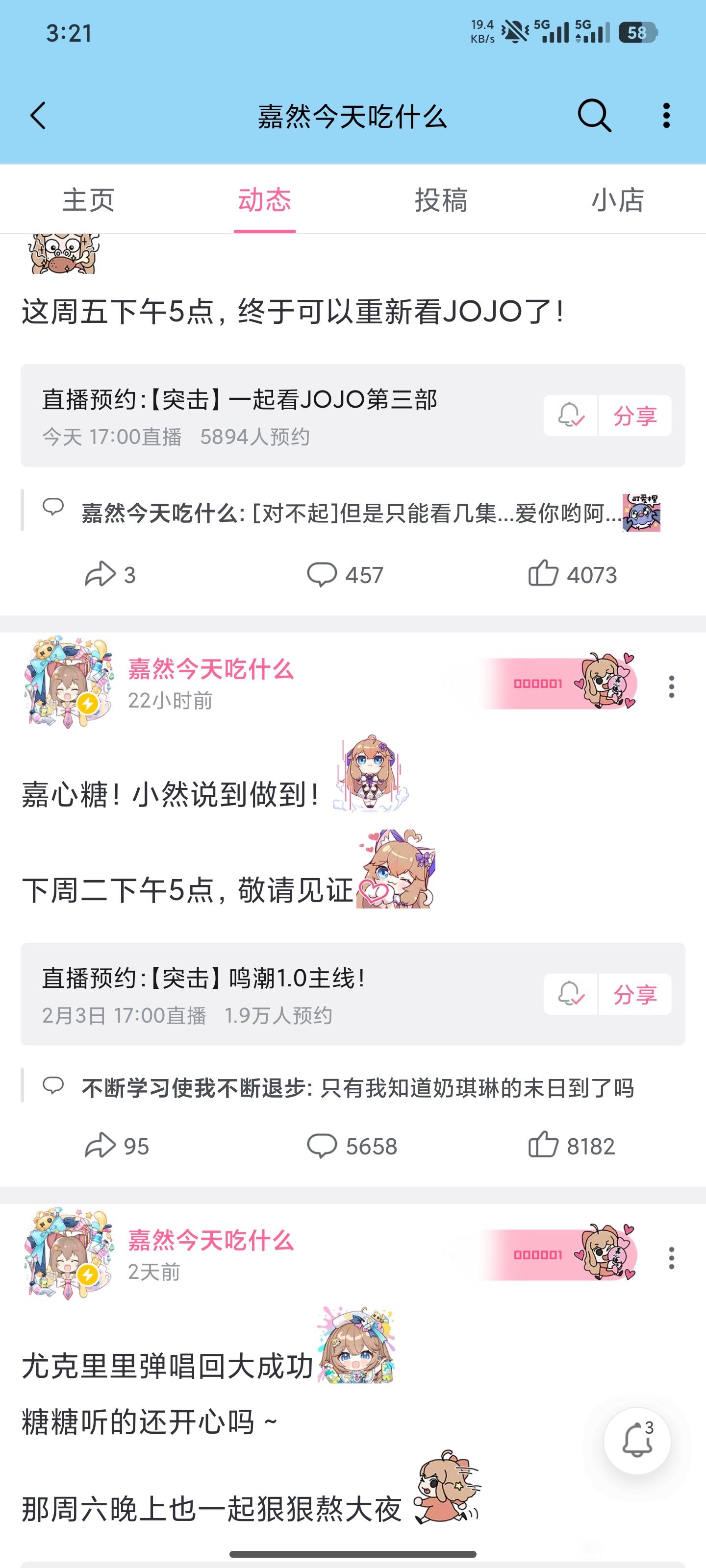Open search in the top bar
This screenshot has height=1568, width=706.
point(594,116)
